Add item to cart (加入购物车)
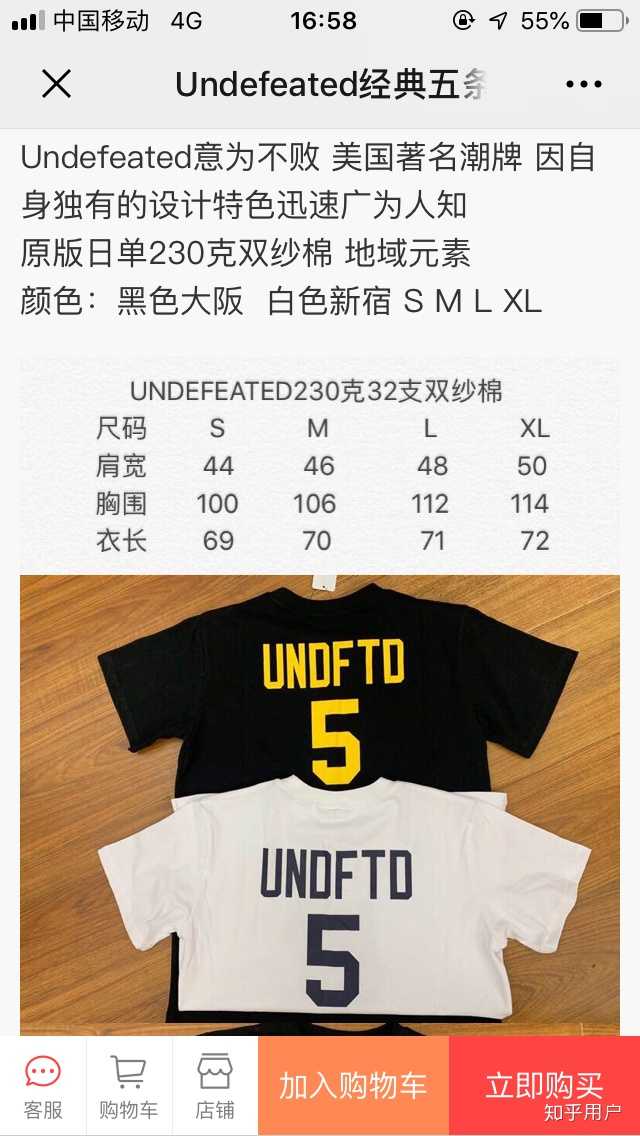The image size is (640, 1136). [353, 1085]
